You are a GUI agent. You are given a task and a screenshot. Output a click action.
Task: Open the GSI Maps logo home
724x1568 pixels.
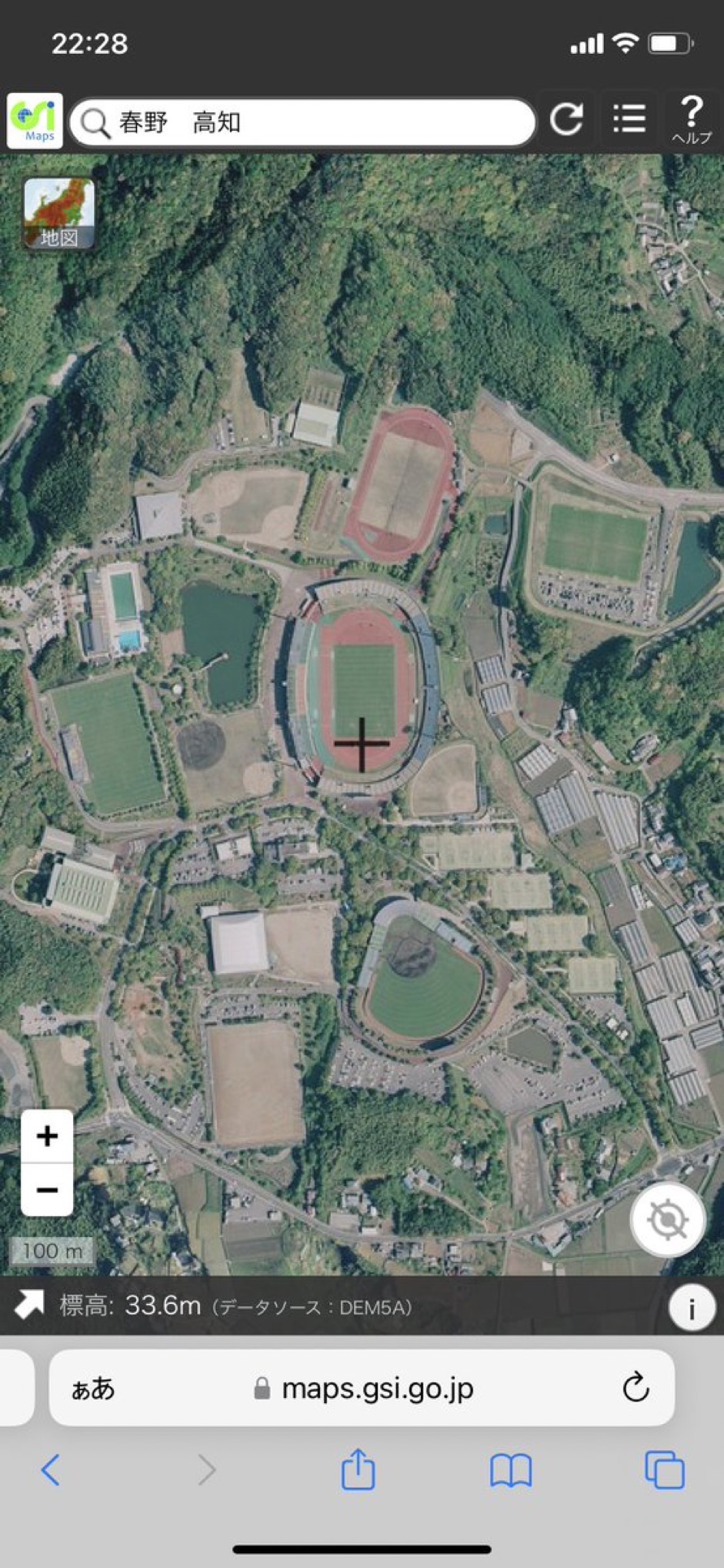click(35, 120)
